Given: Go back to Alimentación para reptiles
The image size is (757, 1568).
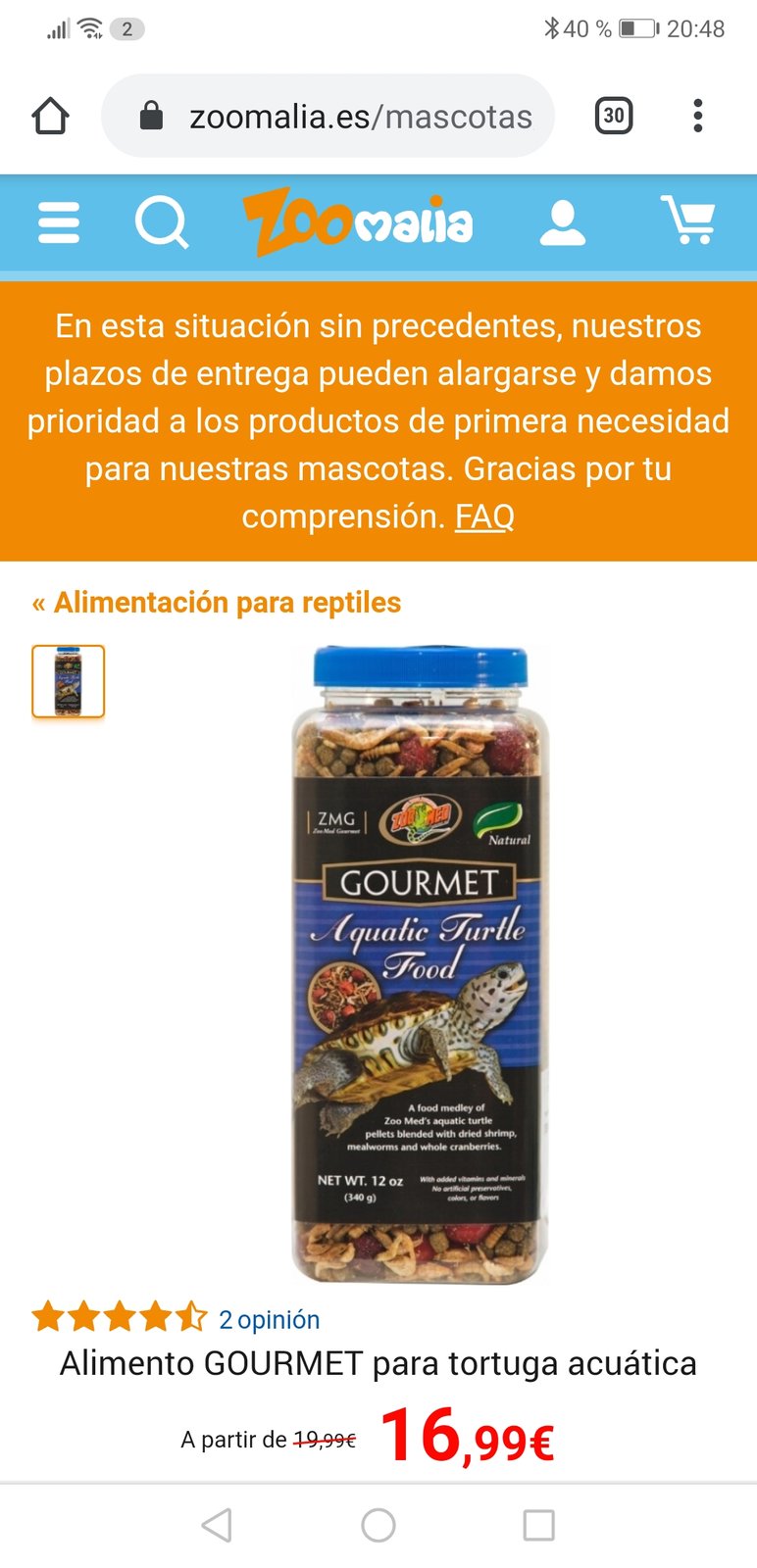Looking at the screenshot, I should click(x=217, y=603).
